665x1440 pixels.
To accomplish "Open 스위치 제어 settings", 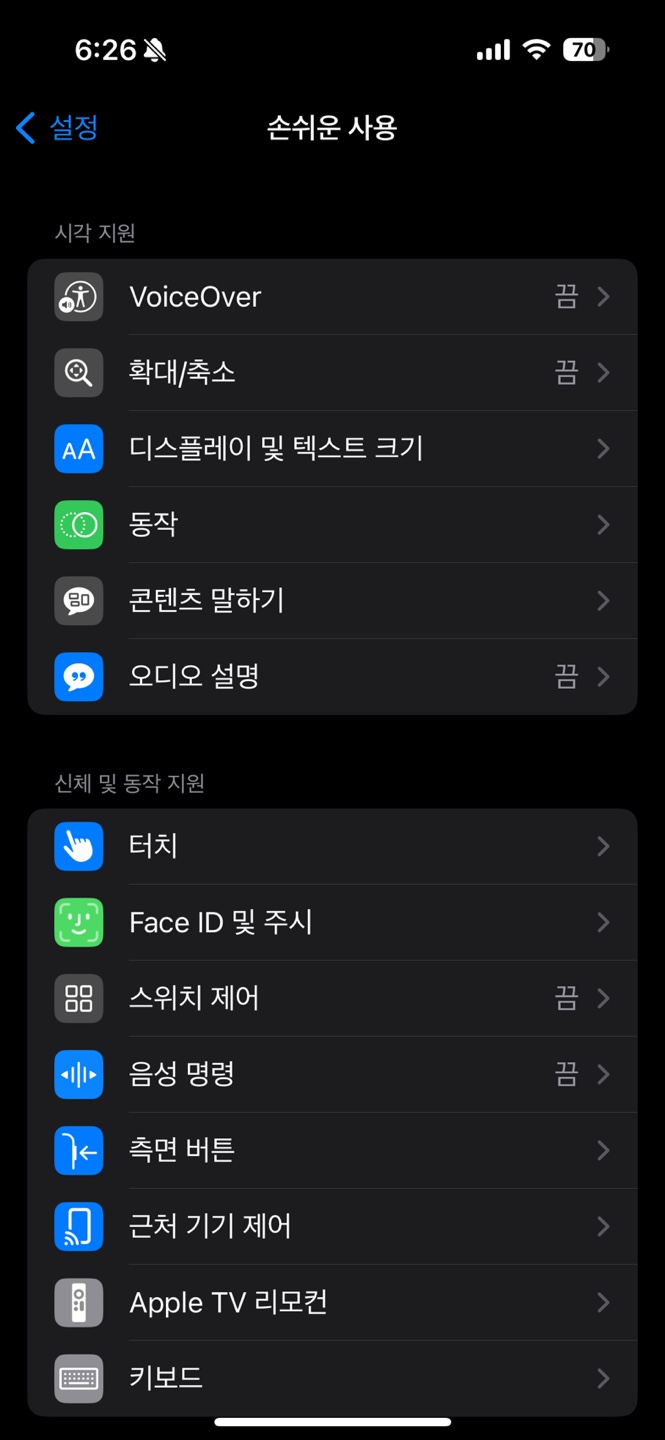I will tap(332, 999).
